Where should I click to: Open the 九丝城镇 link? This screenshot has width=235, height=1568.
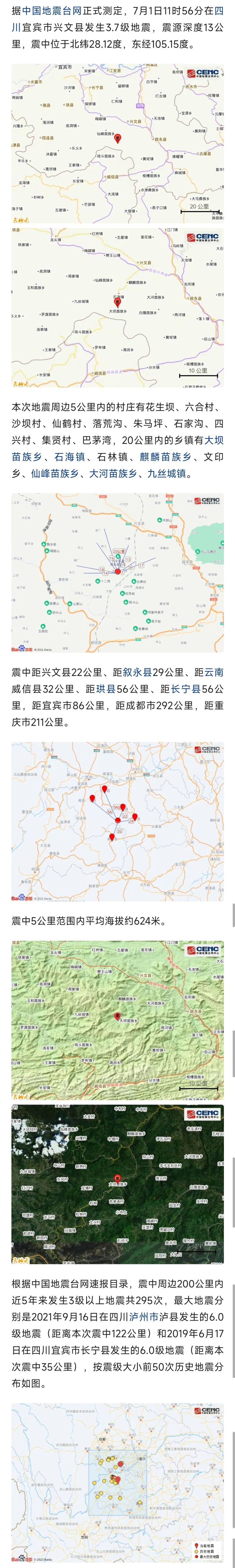click(166, 473)
